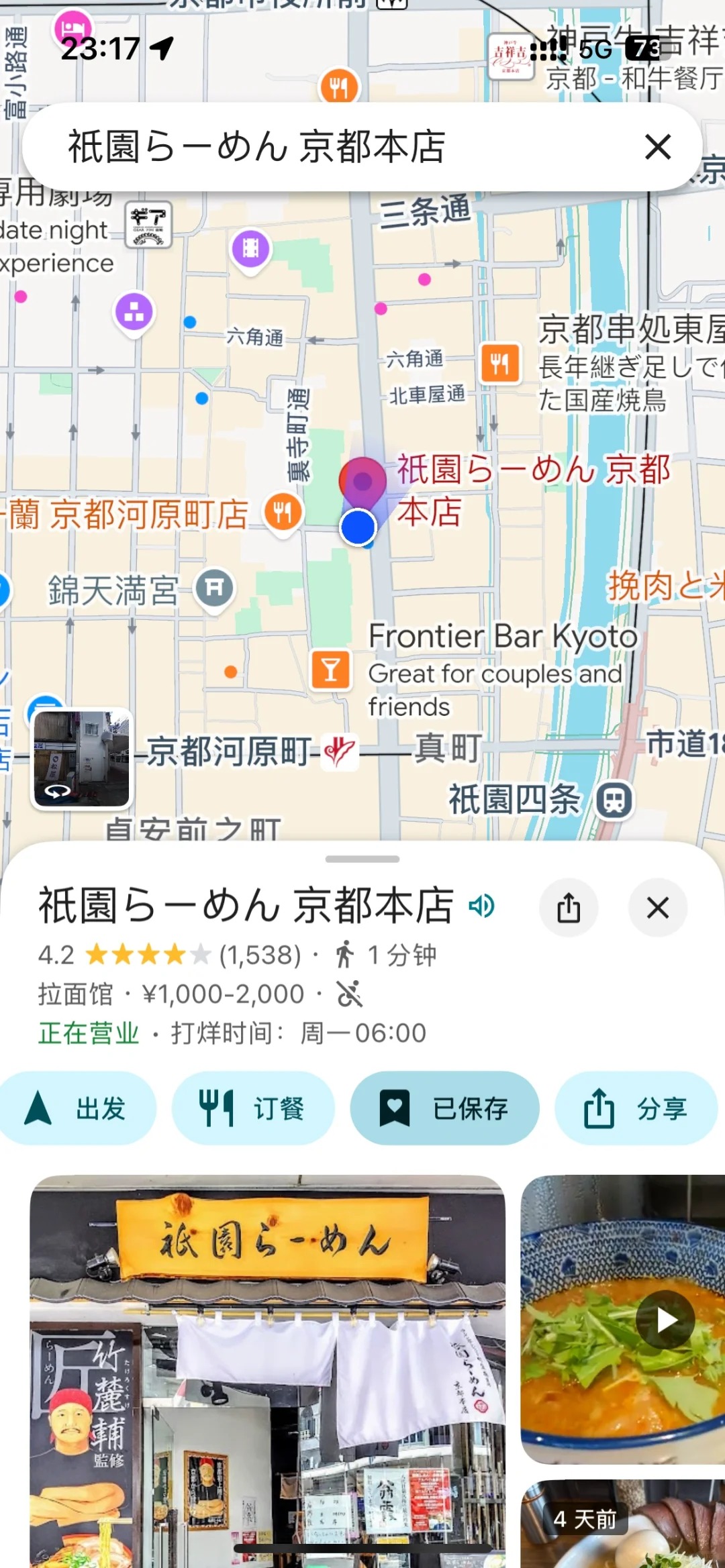Tap the 分享 share chip
The image size is (725, 1568).
(636, 1108)
